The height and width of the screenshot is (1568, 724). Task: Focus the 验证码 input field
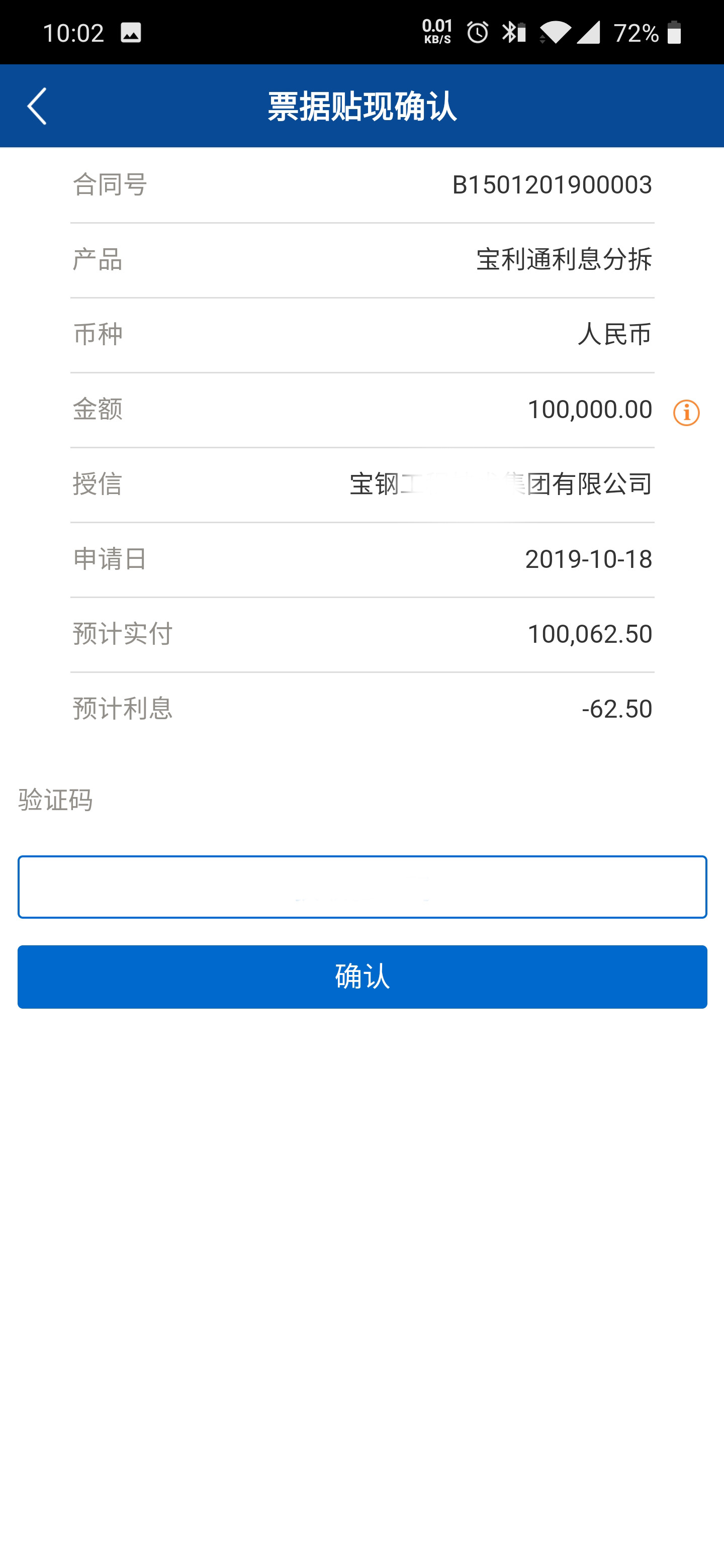(363, 887)
